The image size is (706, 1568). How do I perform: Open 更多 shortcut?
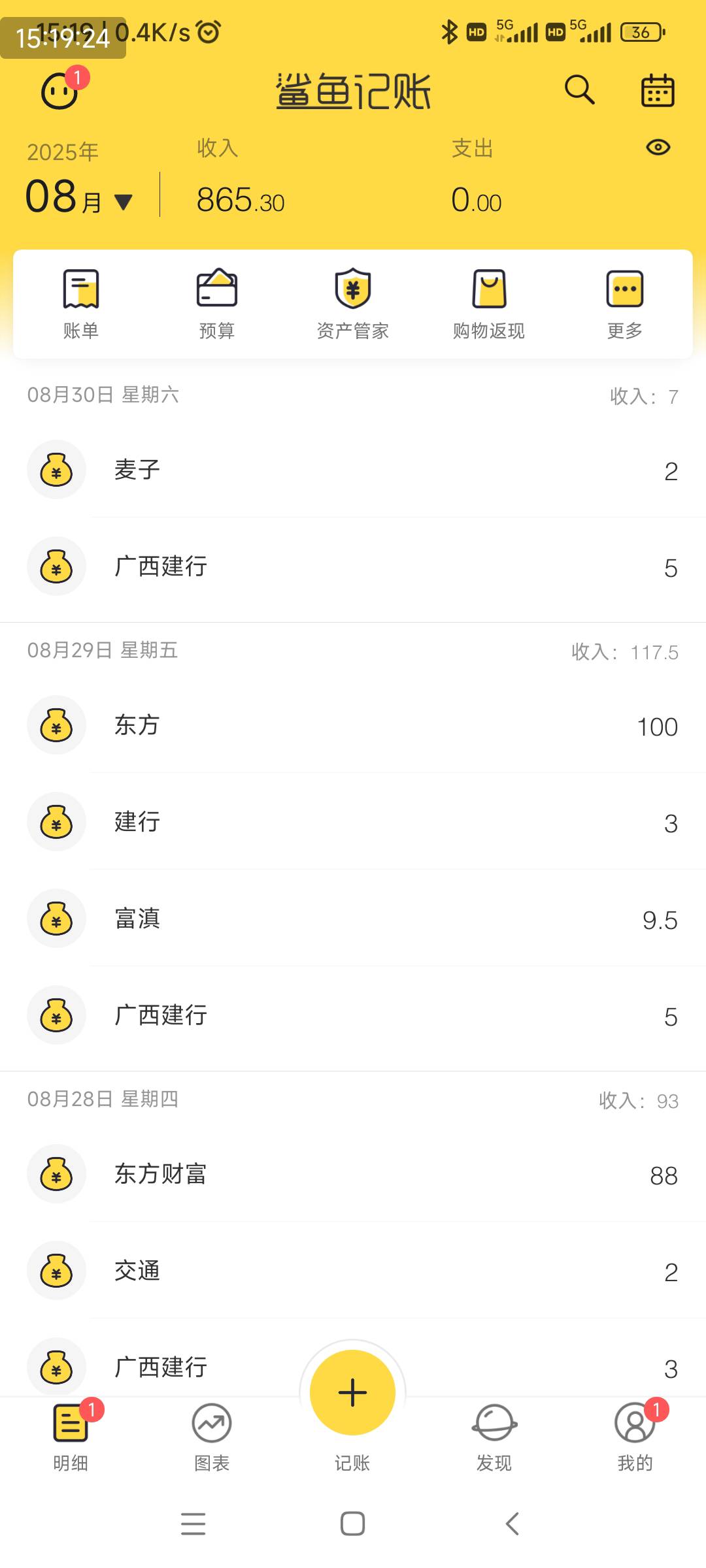tap(625, 304)
